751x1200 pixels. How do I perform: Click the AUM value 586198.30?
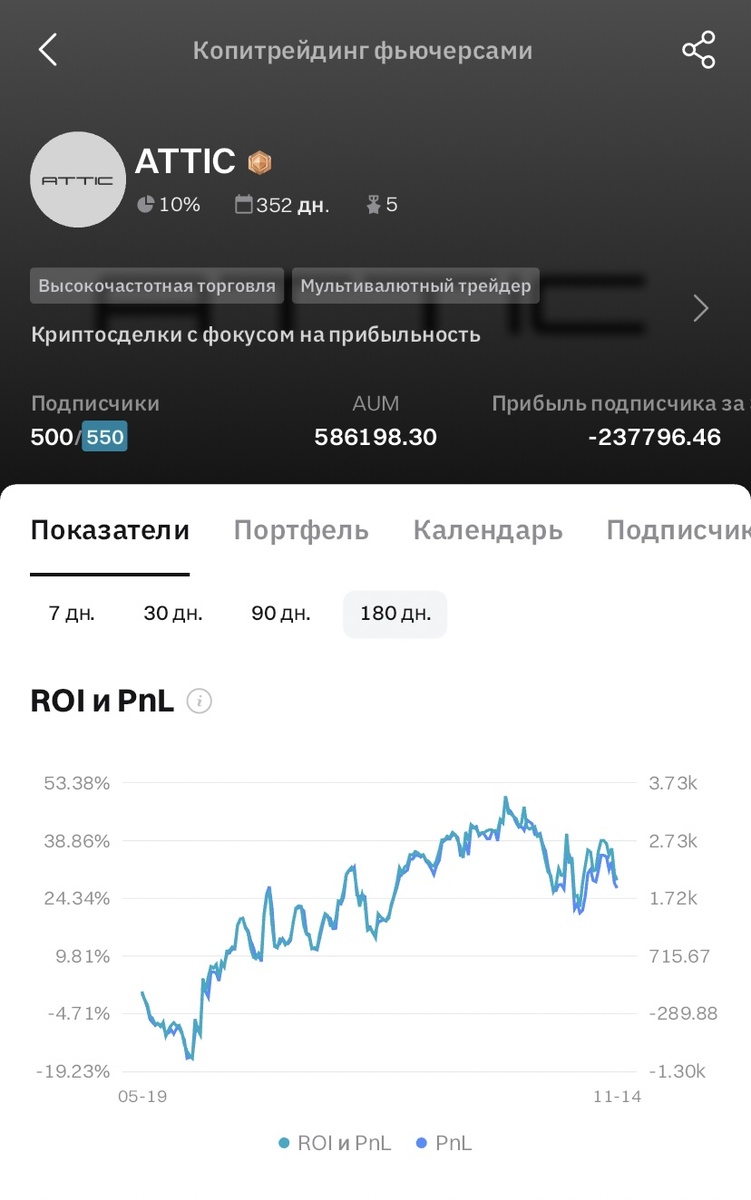point(375,436)
